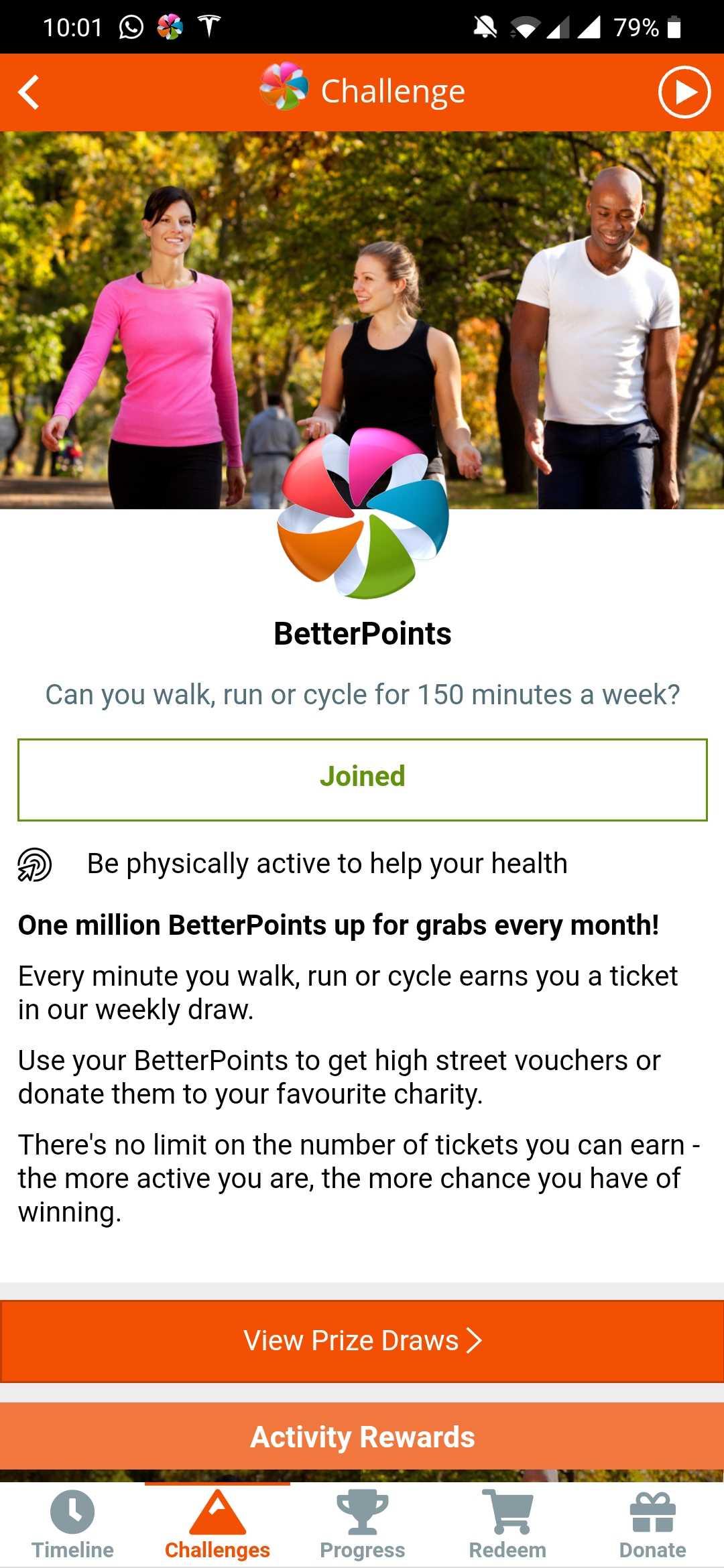Tap the chevron next to View Prize Draws

[x=475, y=1340]
